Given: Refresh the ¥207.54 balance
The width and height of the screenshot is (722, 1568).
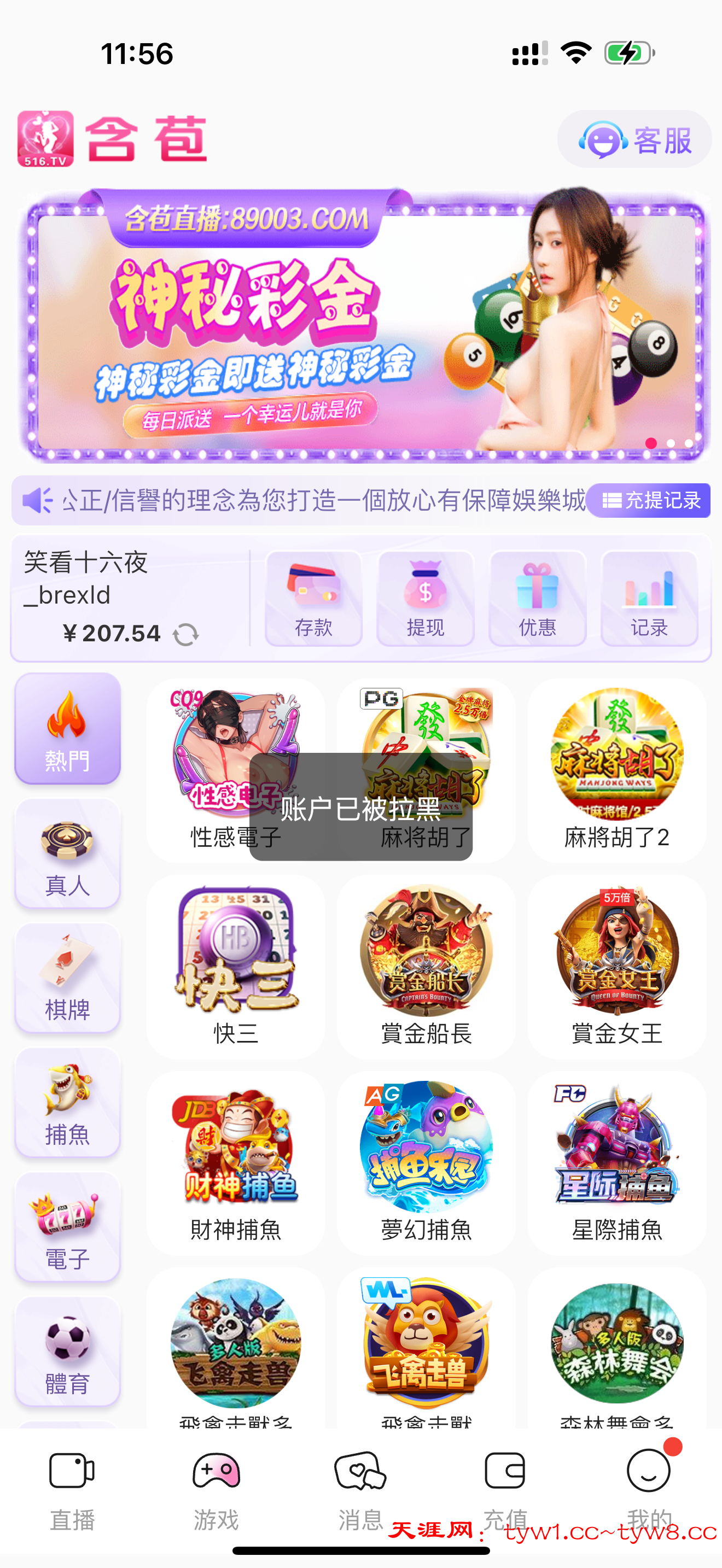Looking at the screenshot, I should pyautogui.click(x=185, y=634).
